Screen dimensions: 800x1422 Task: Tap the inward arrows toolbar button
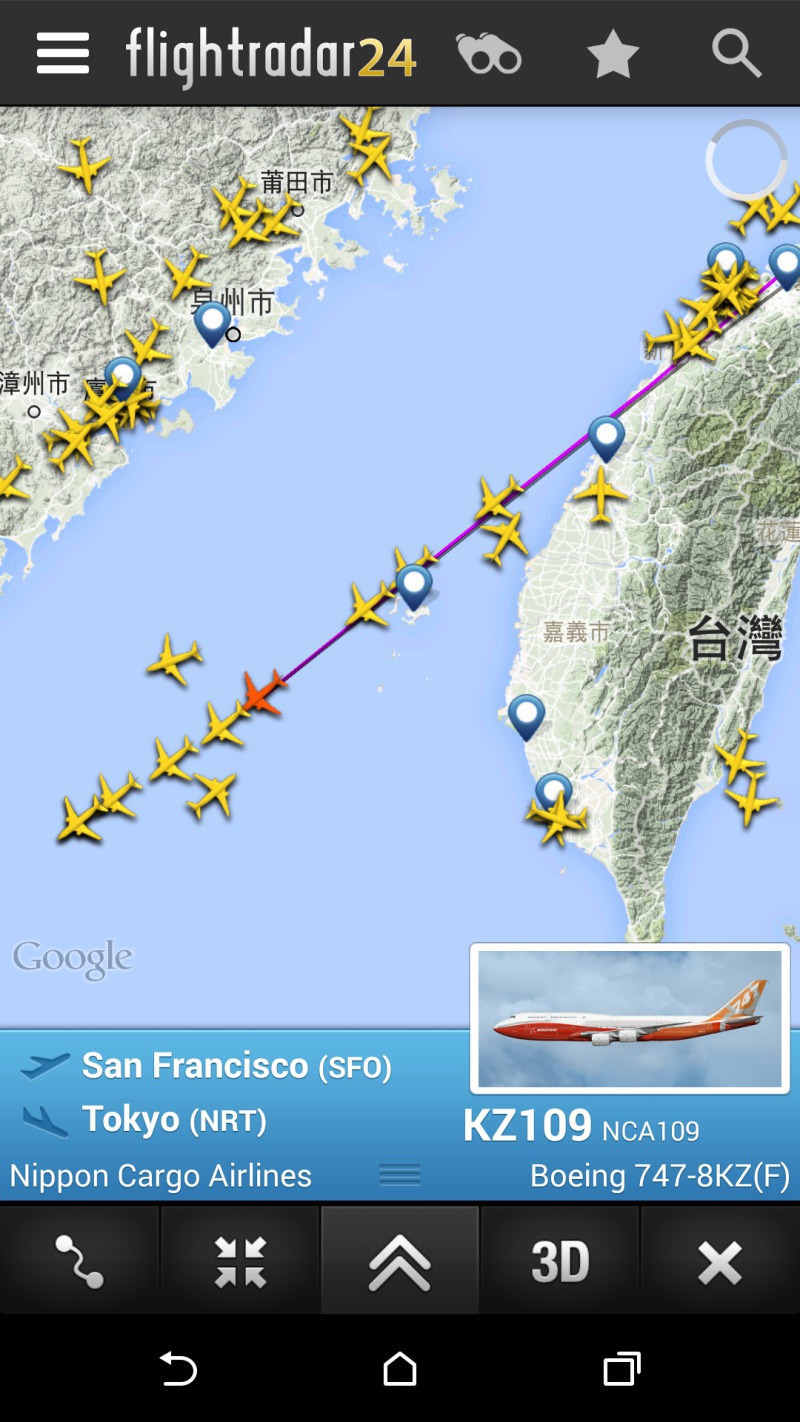240,1261
